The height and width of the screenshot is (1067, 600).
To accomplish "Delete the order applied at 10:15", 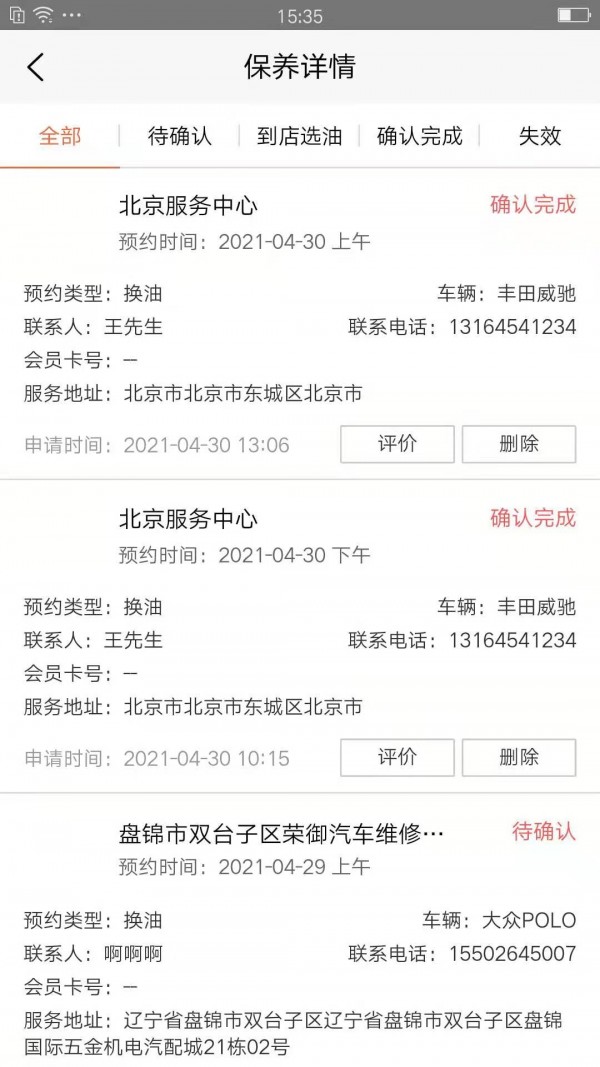I will [519, 757].
